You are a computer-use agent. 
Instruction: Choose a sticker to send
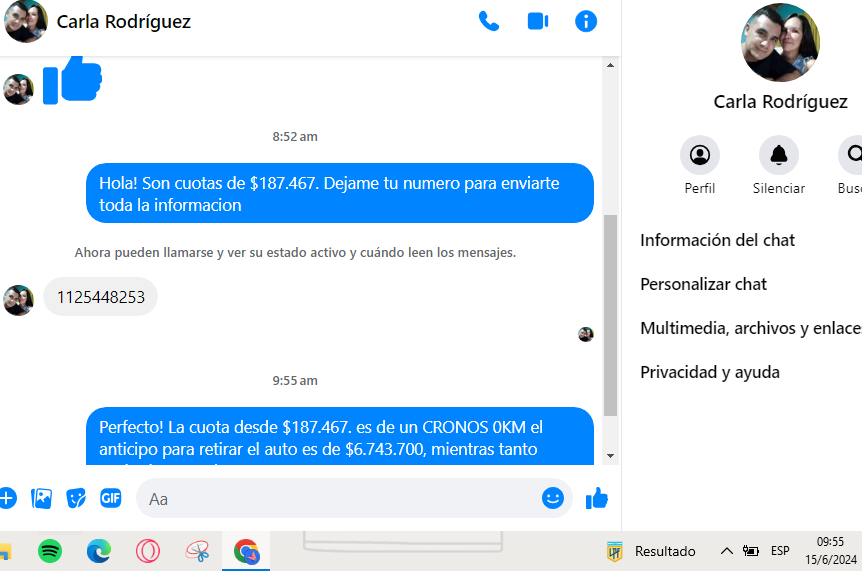pyautogui.click(x=76, y=498)
